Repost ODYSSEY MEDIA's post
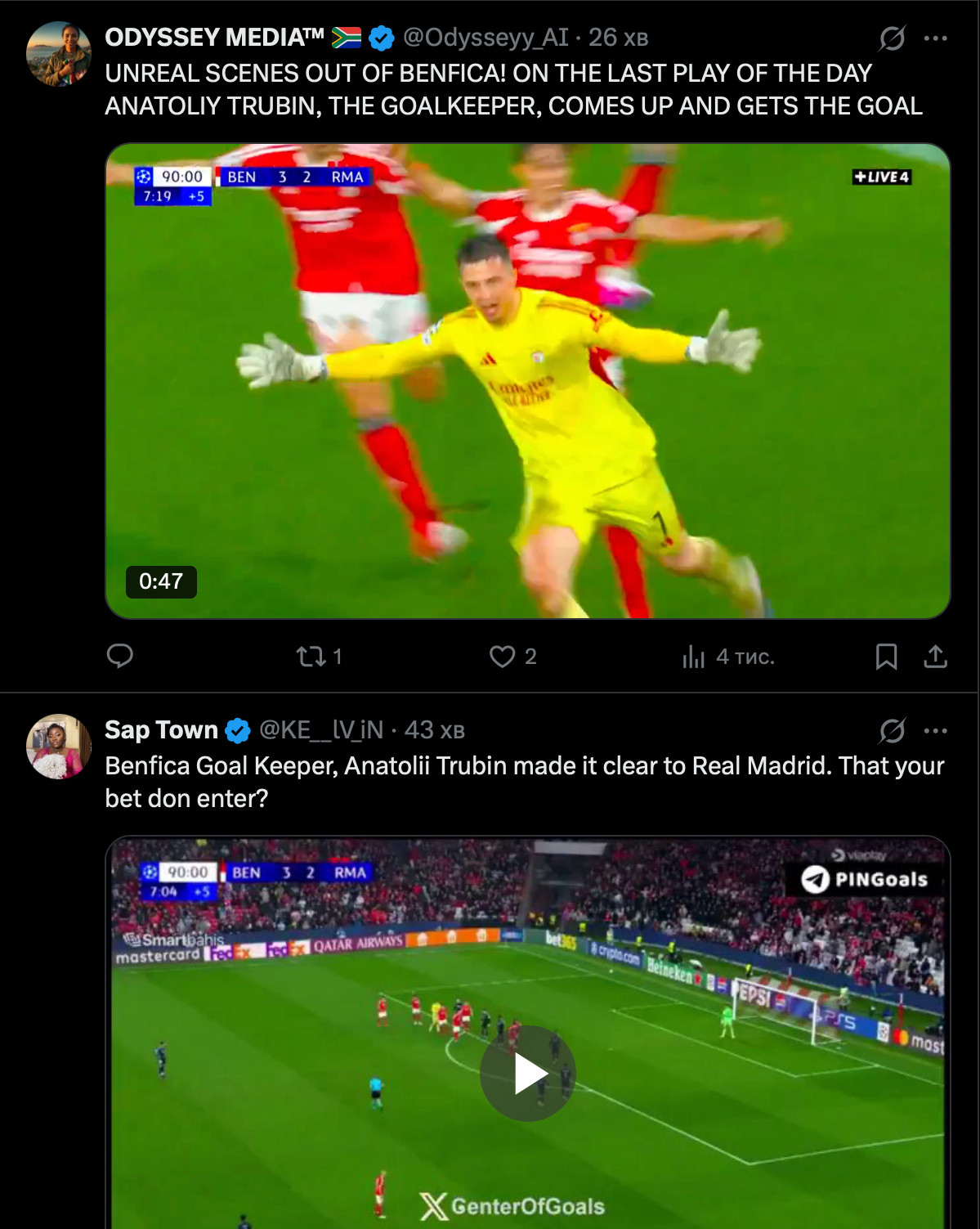This screenshot has height=1229, width=980. pyautogui.click(x=311, y=656)
